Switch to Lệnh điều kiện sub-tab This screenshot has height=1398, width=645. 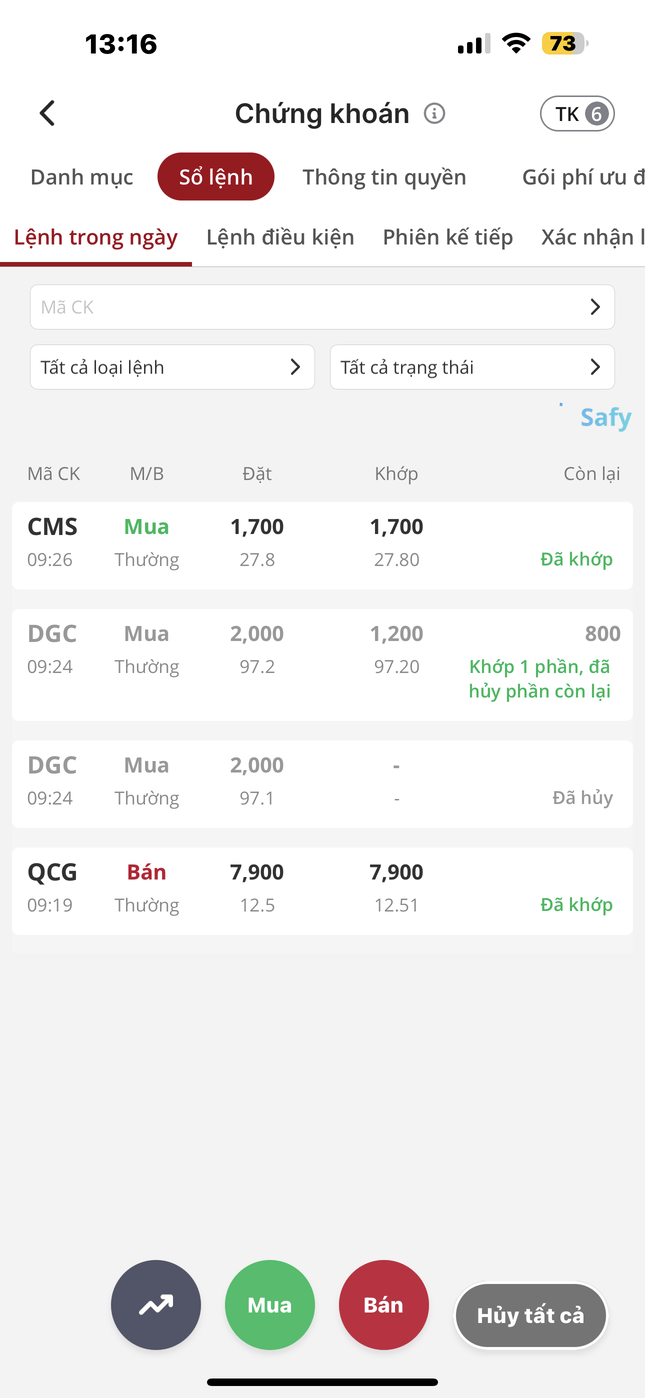280,238
